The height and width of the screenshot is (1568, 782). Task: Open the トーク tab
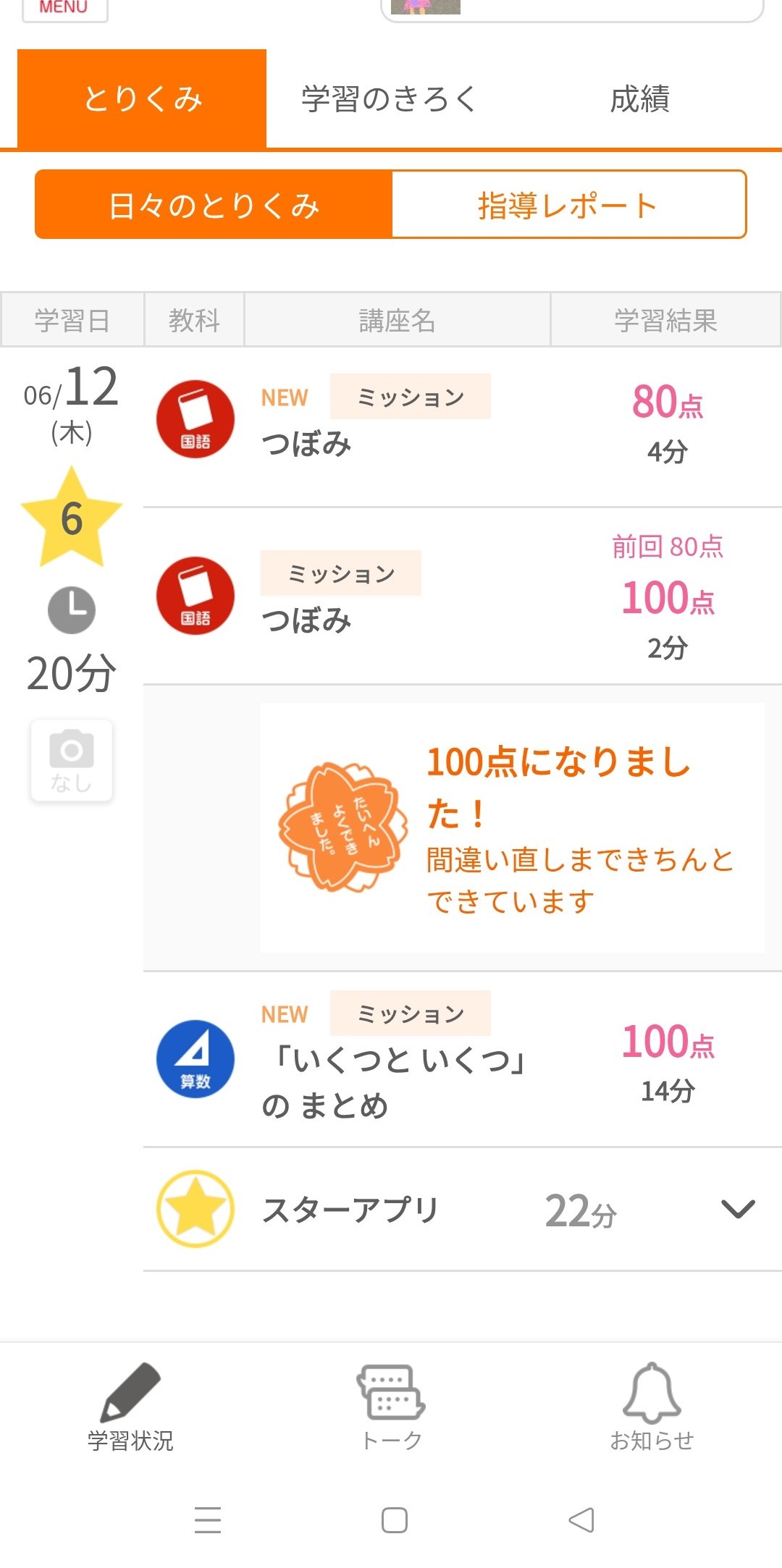point(391,1407)
